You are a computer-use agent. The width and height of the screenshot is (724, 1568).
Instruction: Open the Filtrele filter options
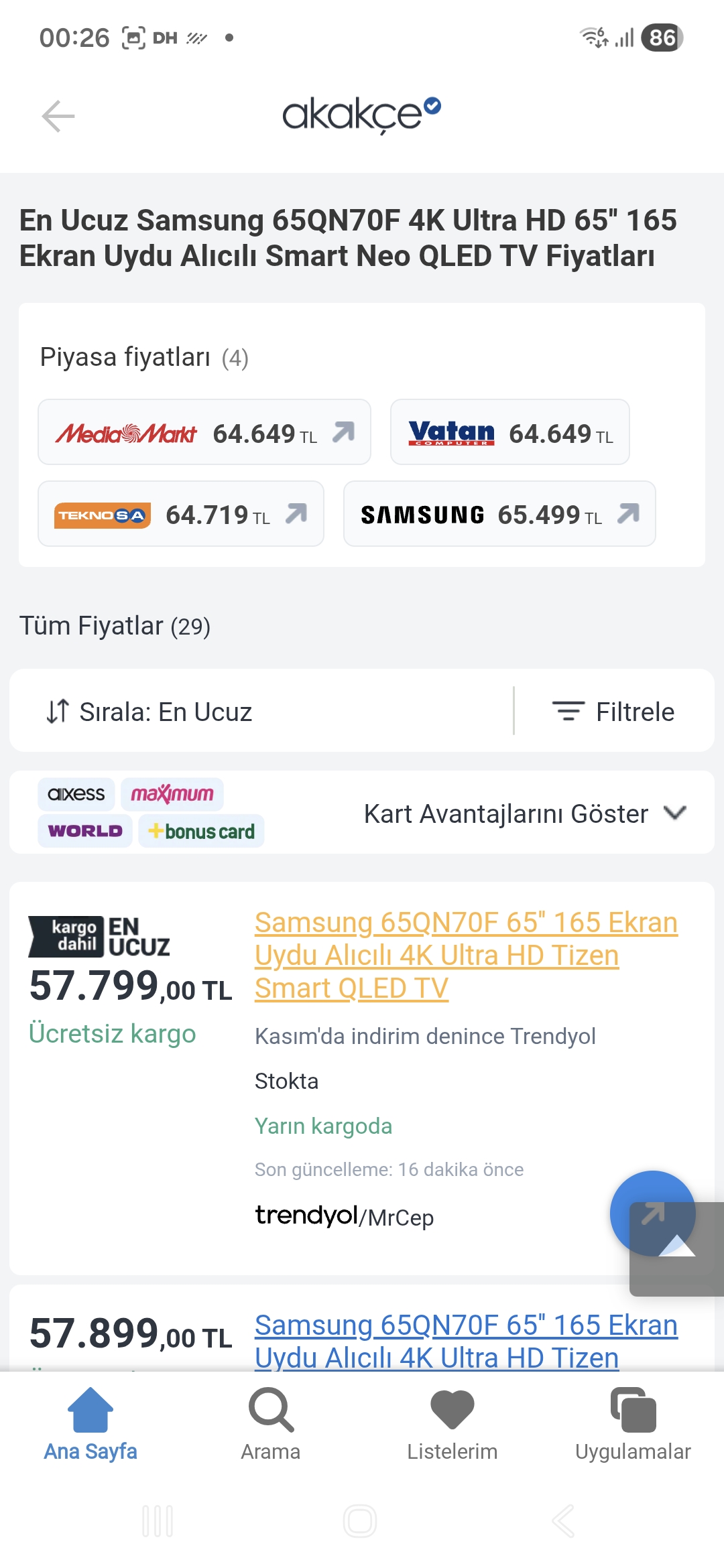[x=613, y=712]
